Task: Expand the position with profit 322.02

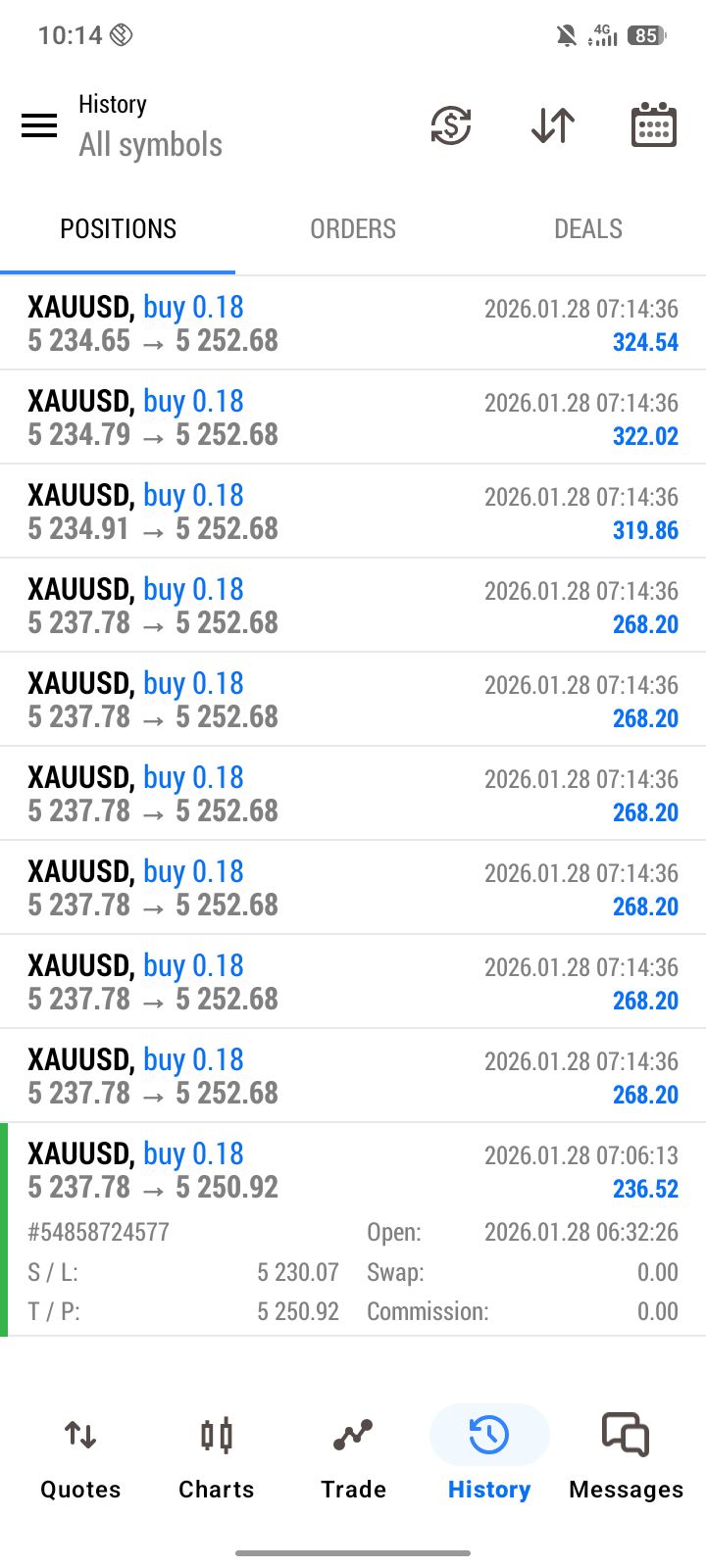Action: coord(353,417)
